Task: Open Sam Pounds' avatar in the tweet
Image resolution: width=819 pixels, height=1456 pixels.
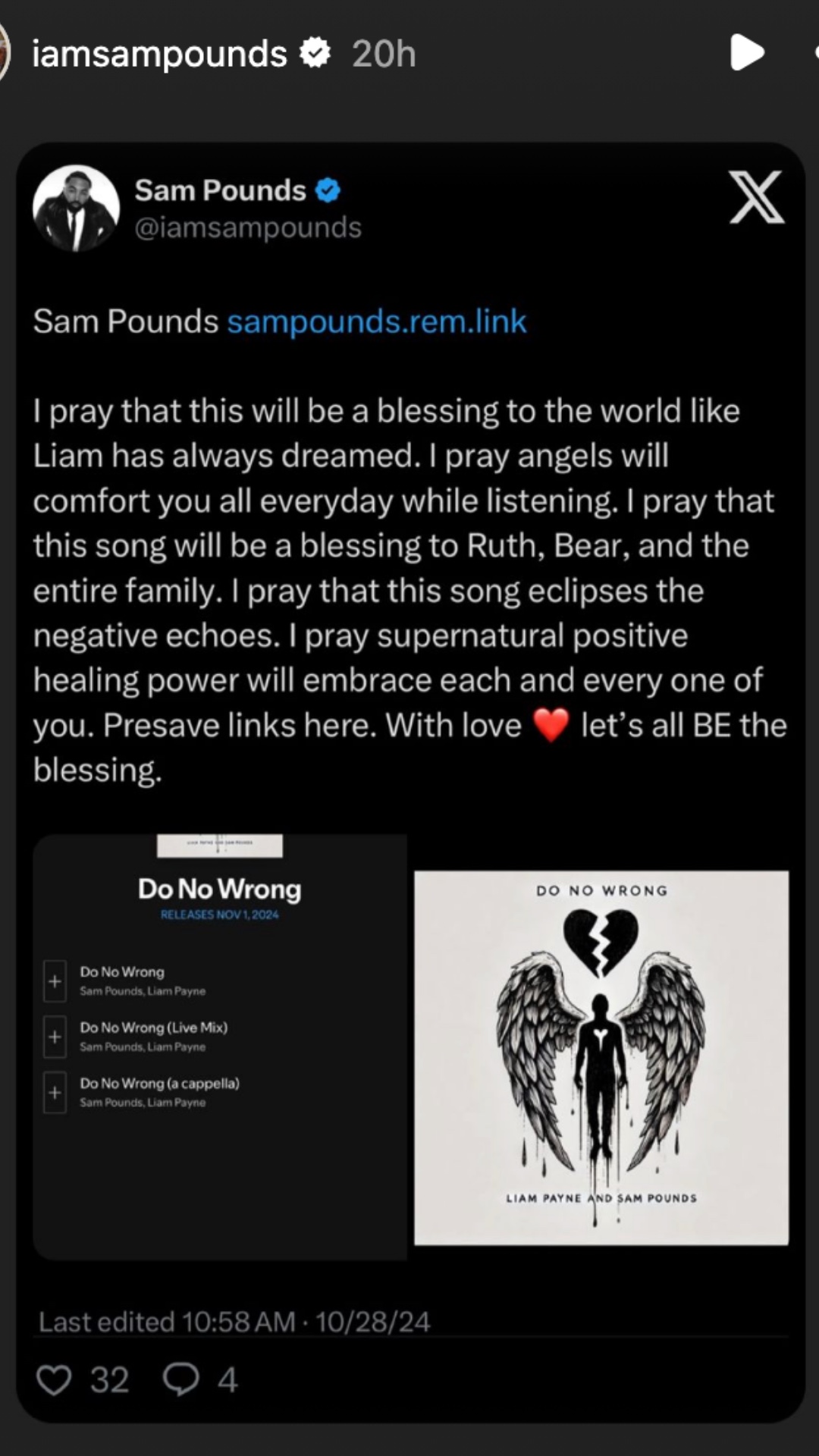Action: click(76, 209)
